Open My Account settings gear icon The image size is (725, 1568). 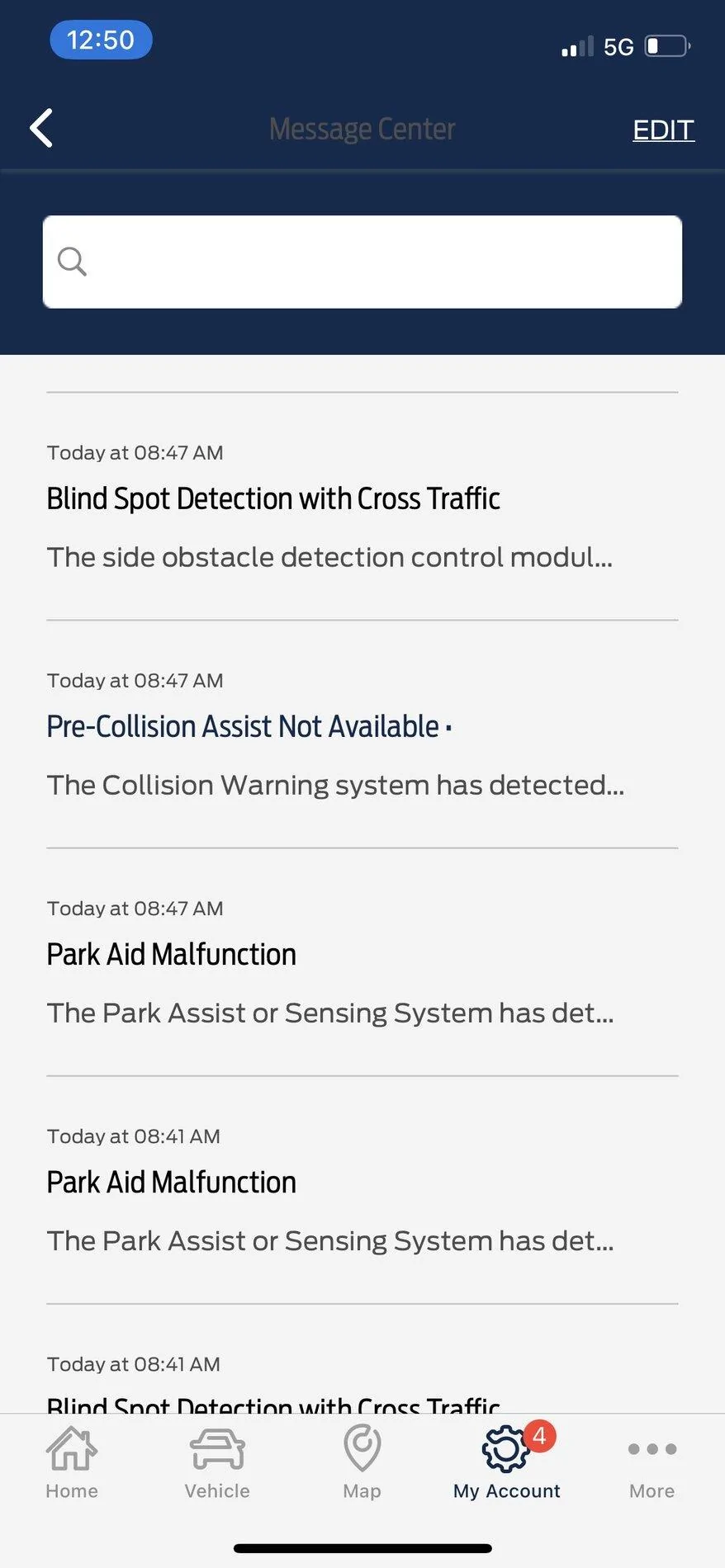504,1452
